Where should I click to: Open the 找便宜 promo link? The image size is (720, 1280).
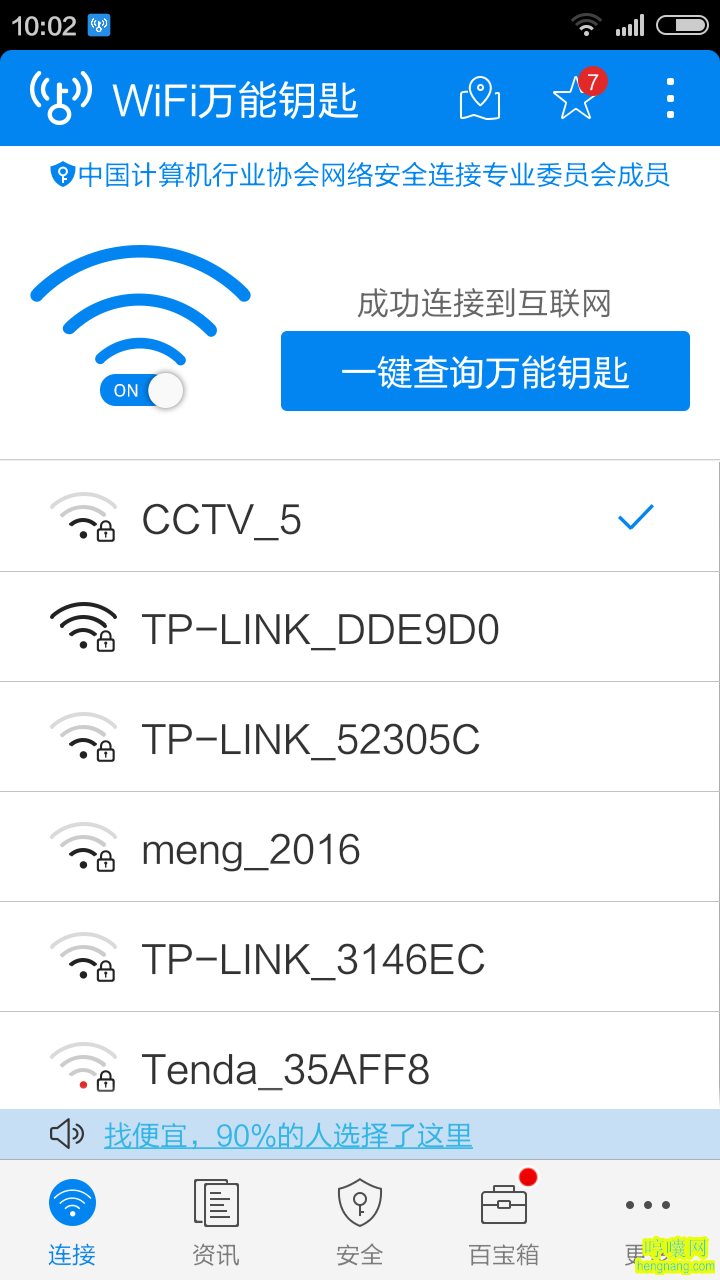click(288, 1135)
